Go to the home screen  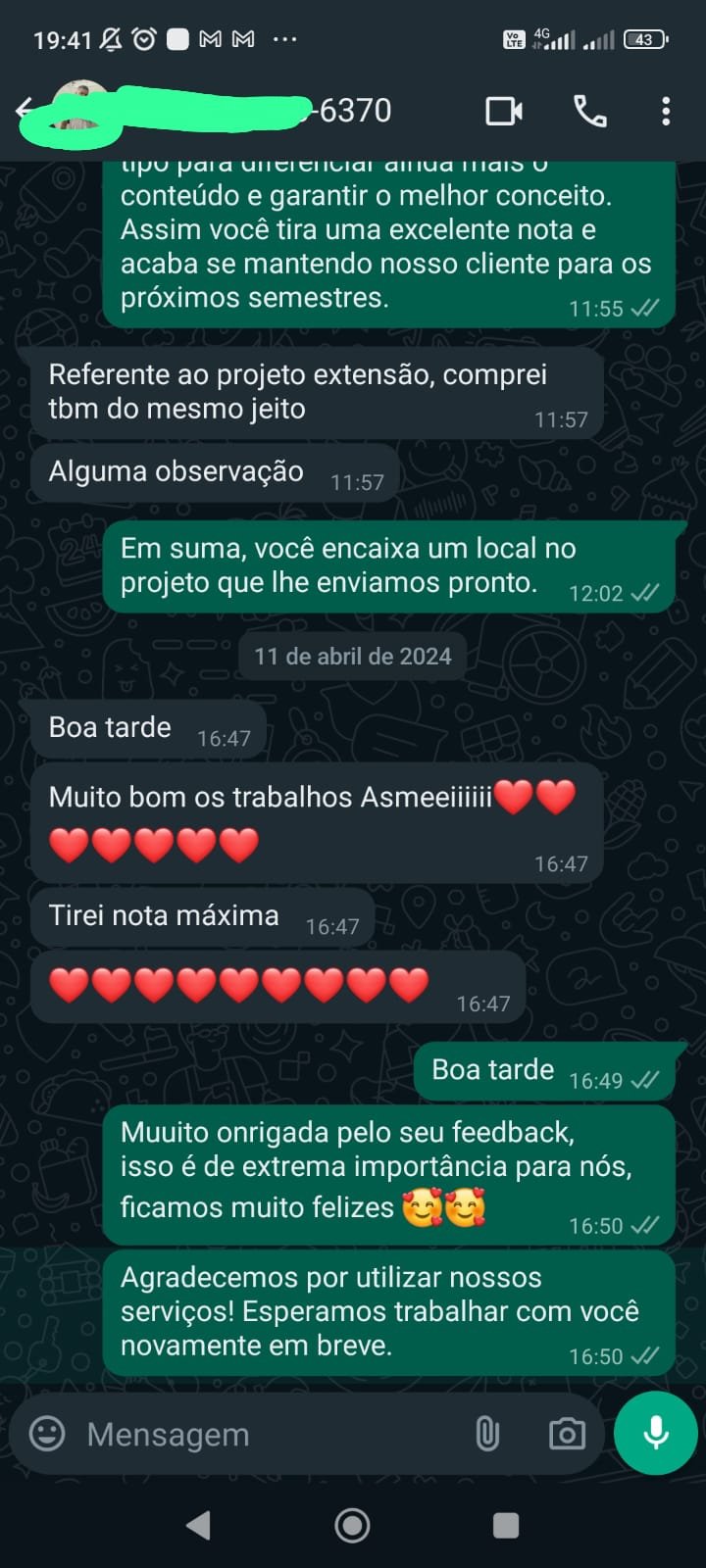[x=352, y=1525]
